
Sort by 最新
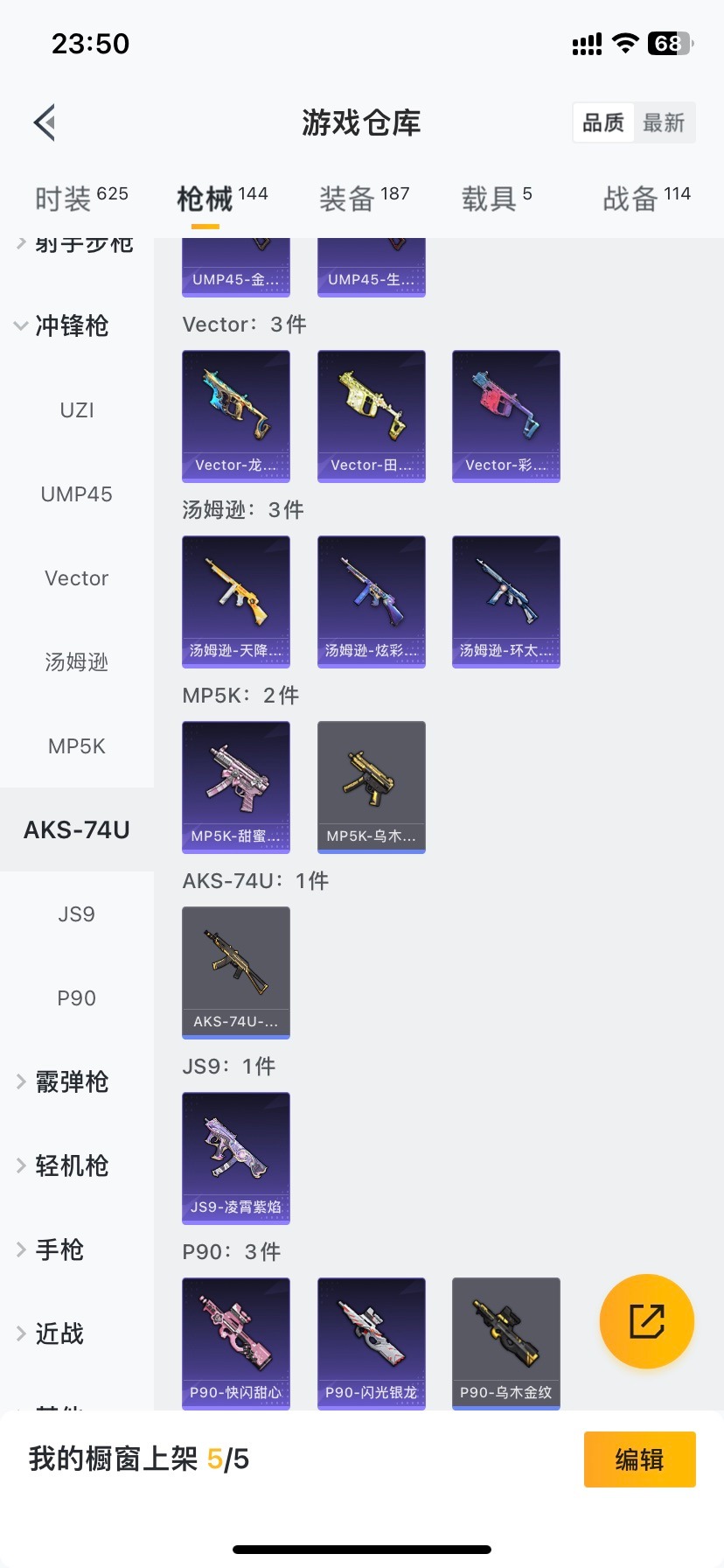click(664, 122)
